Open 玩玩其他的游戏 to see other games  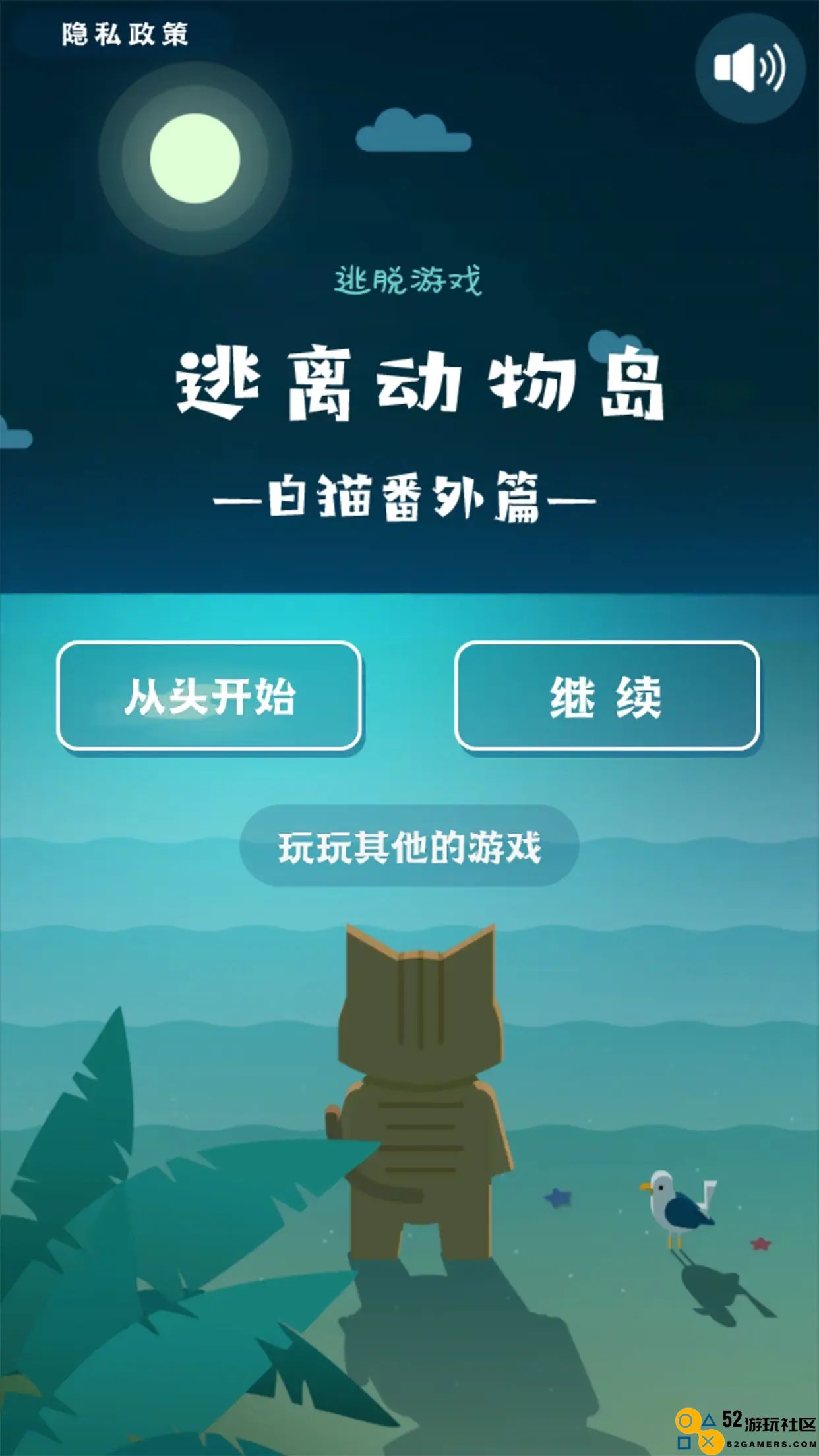[409, 847]
